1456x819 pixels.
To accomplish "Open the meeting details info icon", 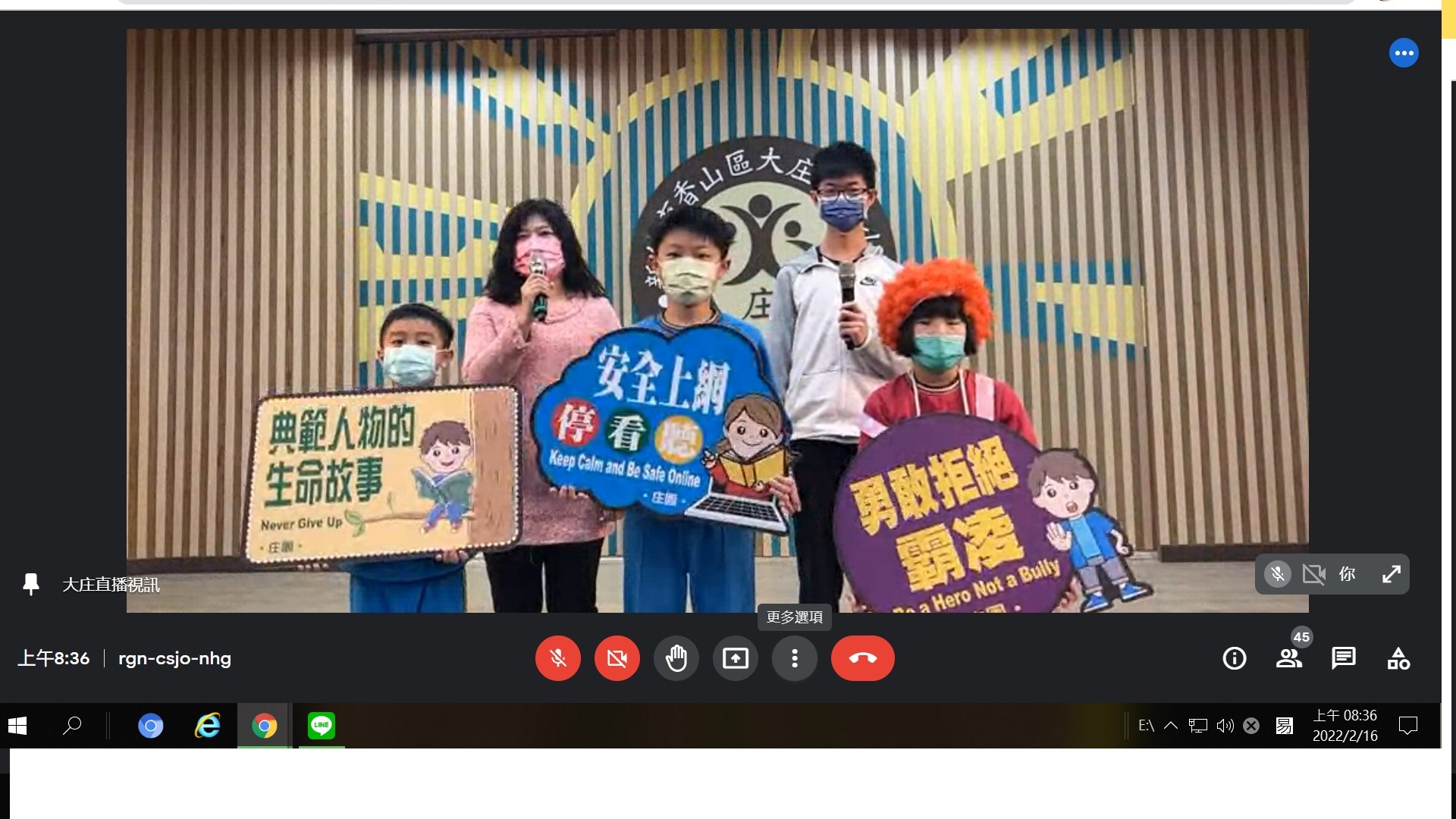I will (x=1234, y=658).
